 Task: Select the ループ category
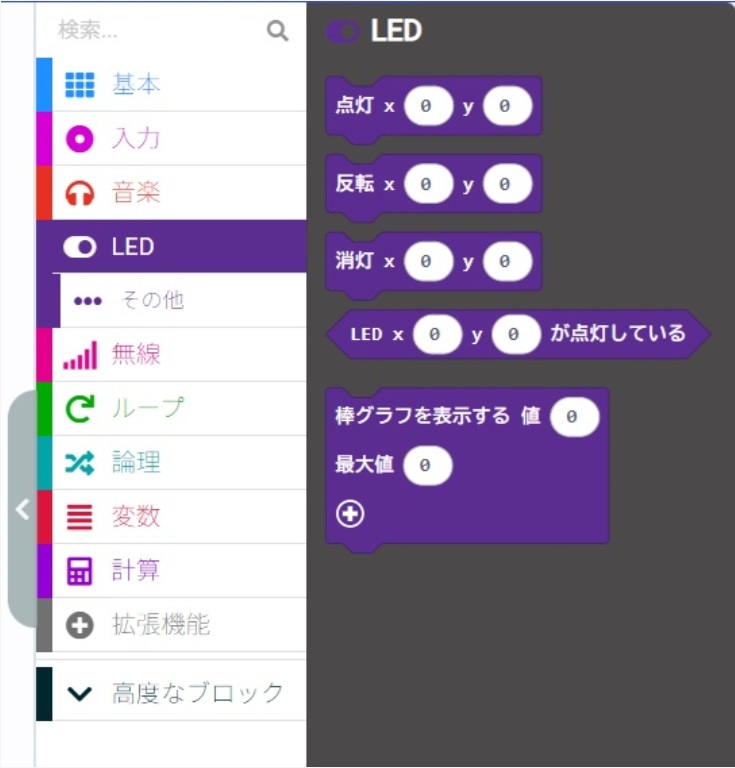click(x=148, y=409)
